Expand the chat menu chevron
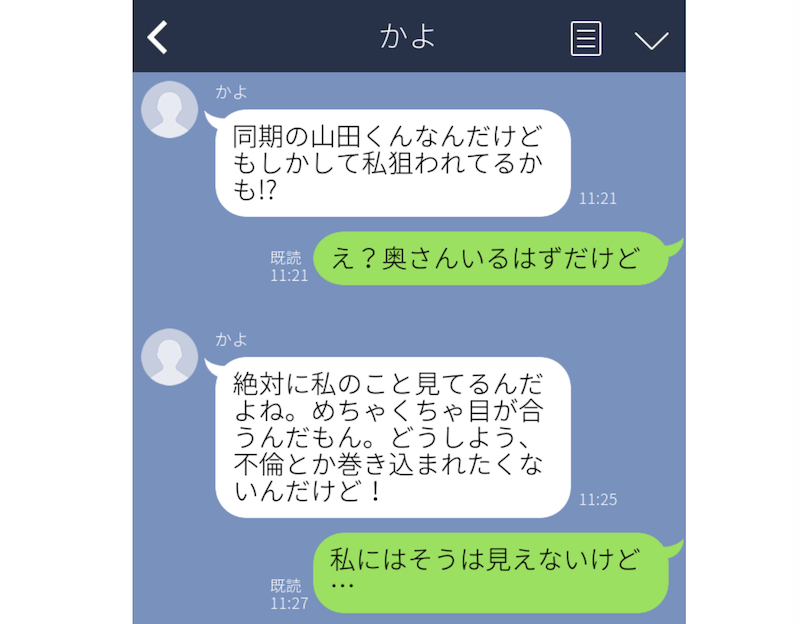 (651, 39)
